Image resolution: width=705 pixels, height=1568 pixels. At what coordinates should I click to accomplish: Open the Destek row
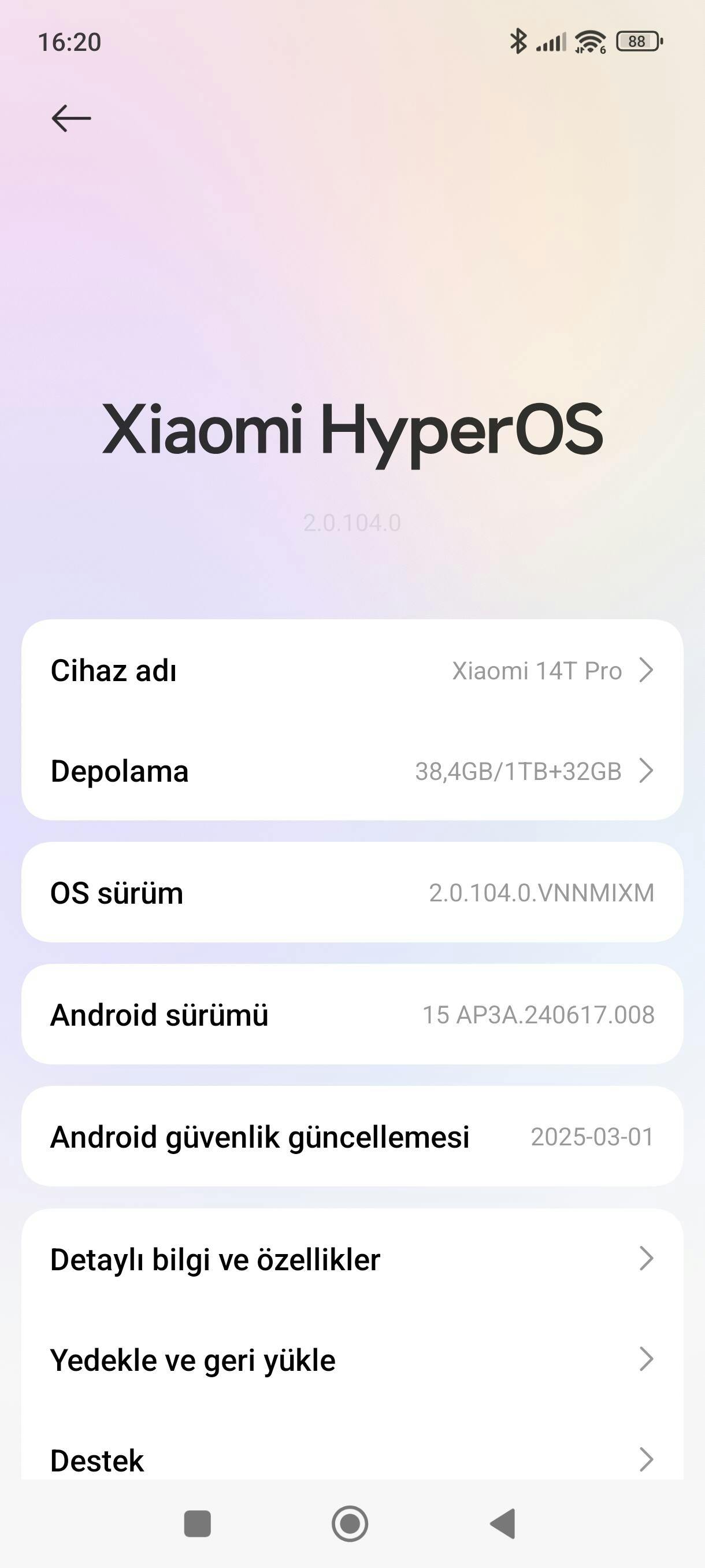coord(352,1460)
